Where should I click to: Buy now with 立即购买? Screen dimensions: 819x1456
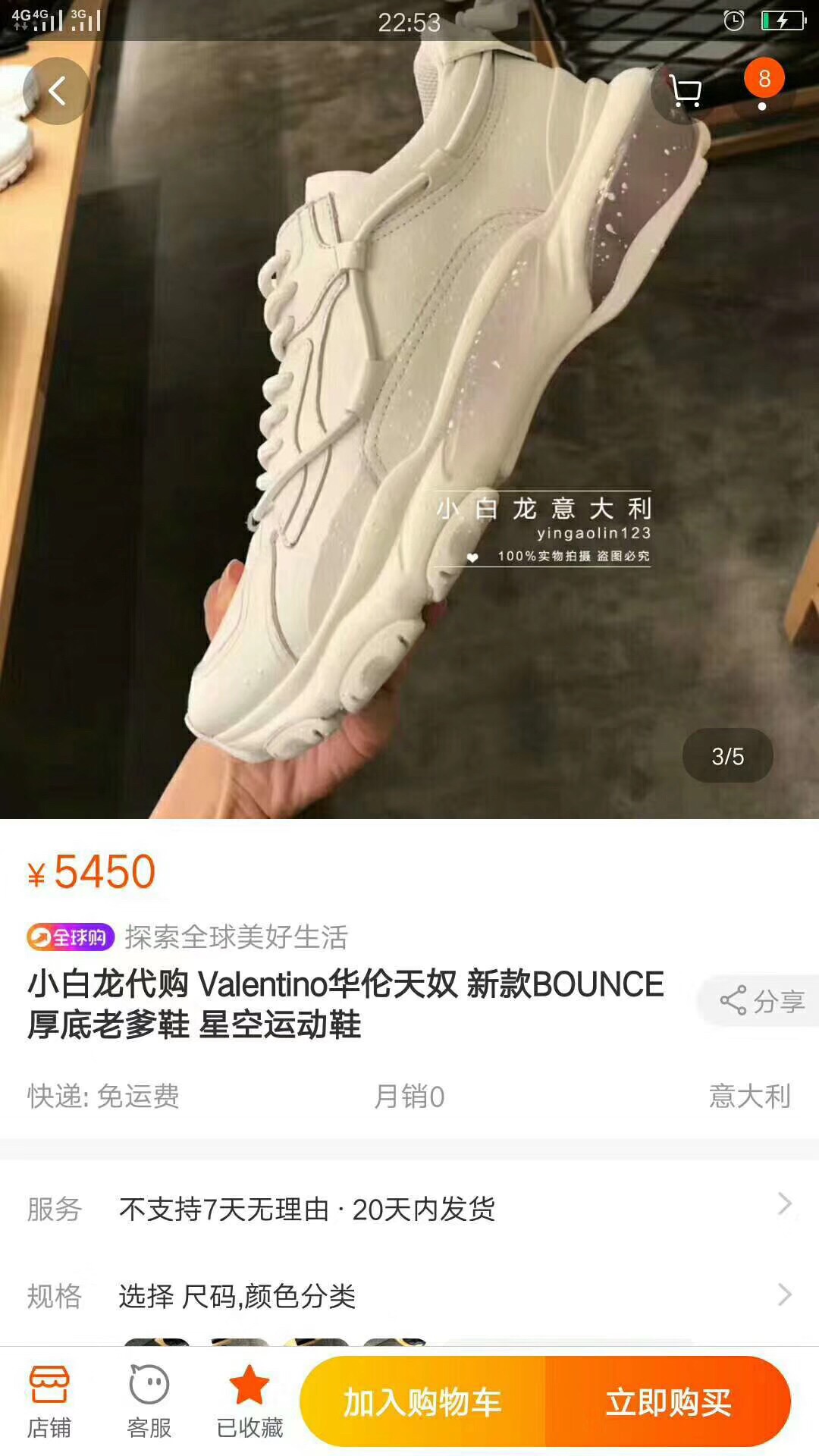tap(667, 1402)
